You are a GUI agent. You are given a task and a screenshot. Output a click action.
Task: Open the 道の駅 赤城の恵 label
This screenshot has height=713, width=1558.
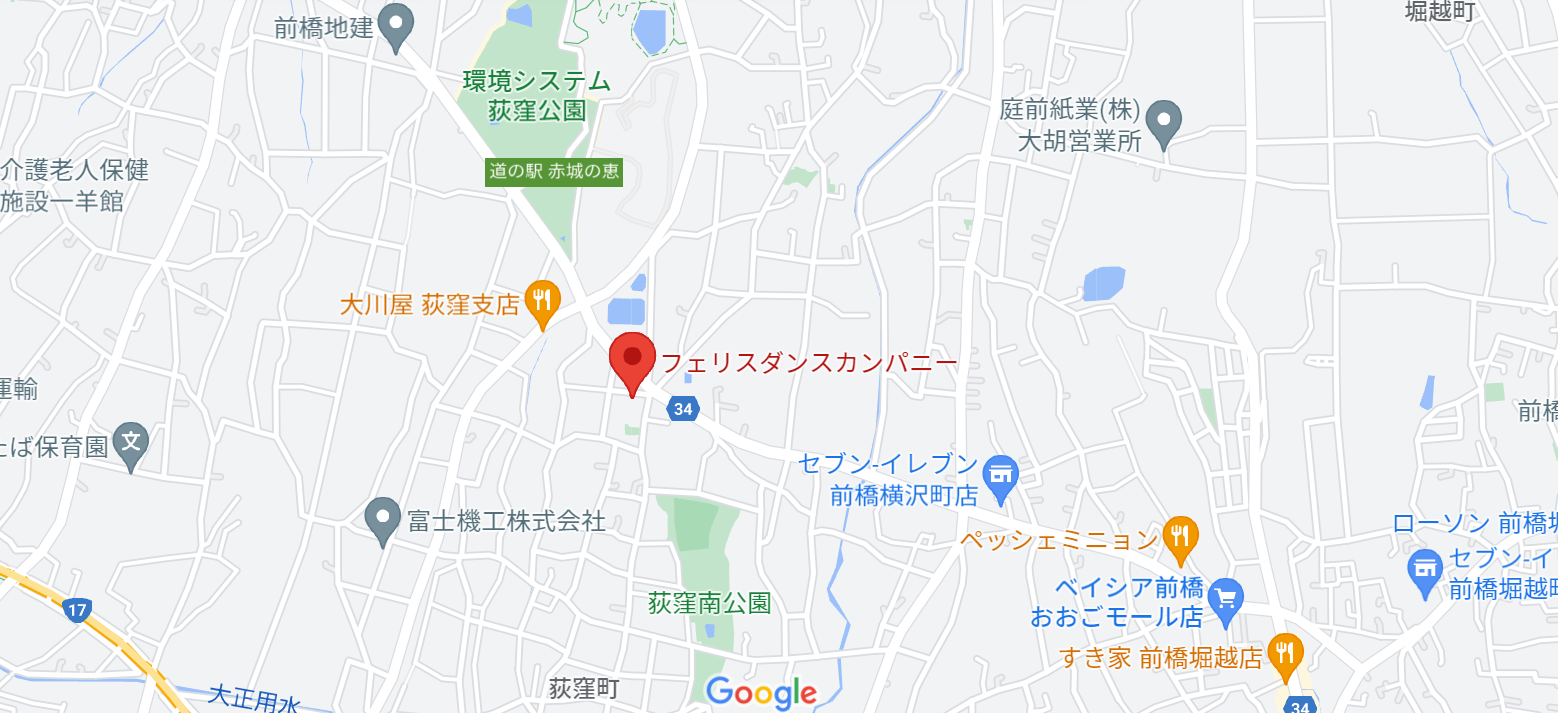[554, 172]
